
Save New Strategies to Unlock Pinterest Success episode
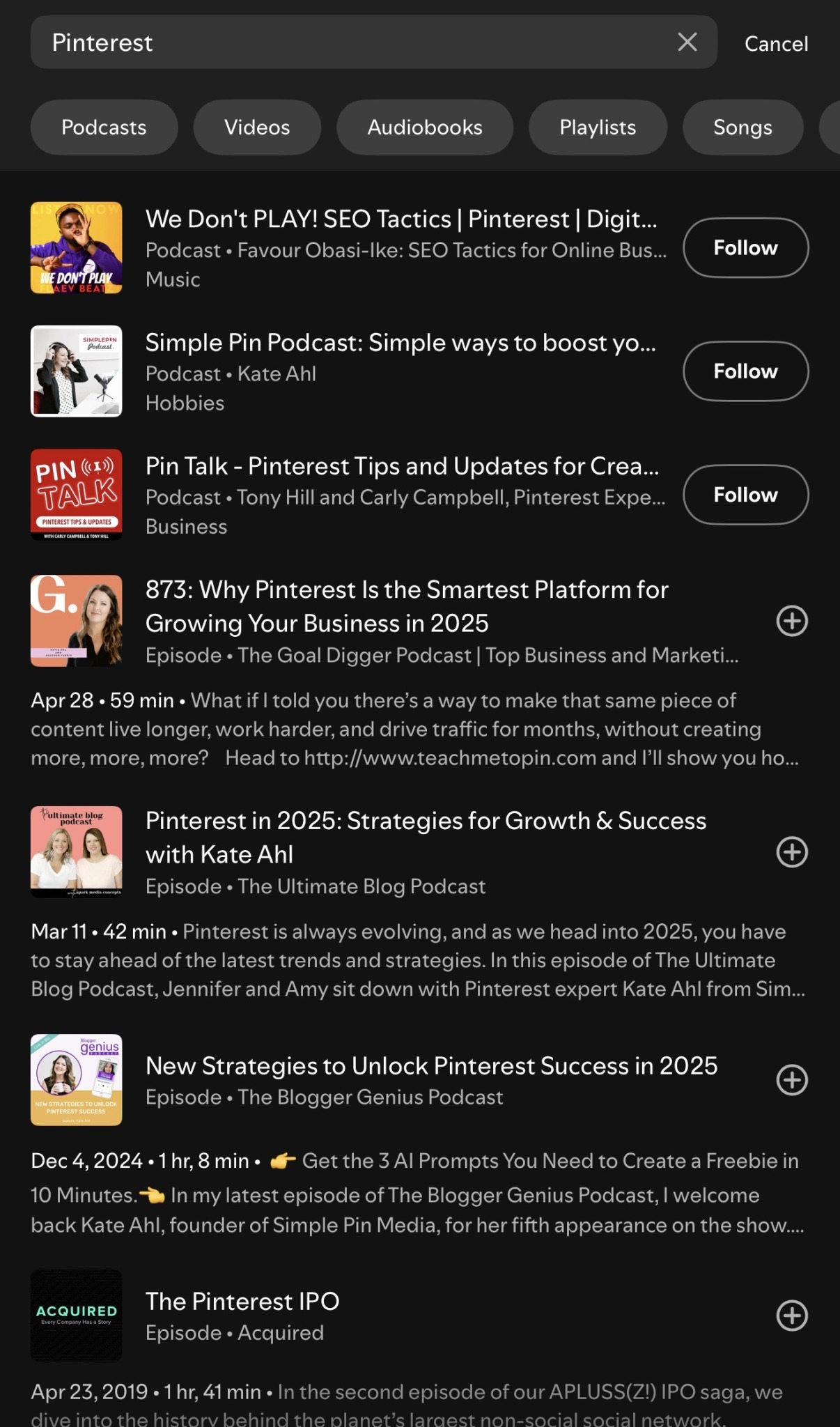point(792,1080)
